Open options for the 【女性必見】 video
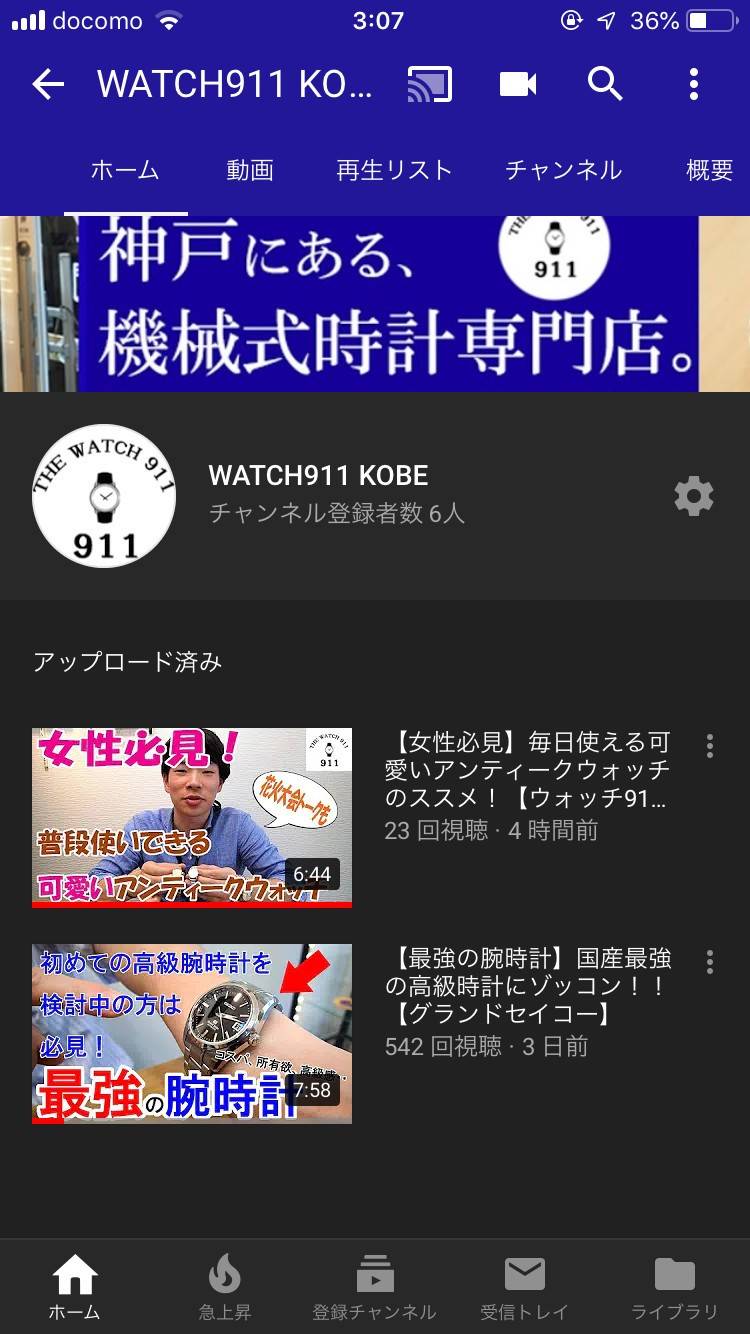 coord(709,746)
